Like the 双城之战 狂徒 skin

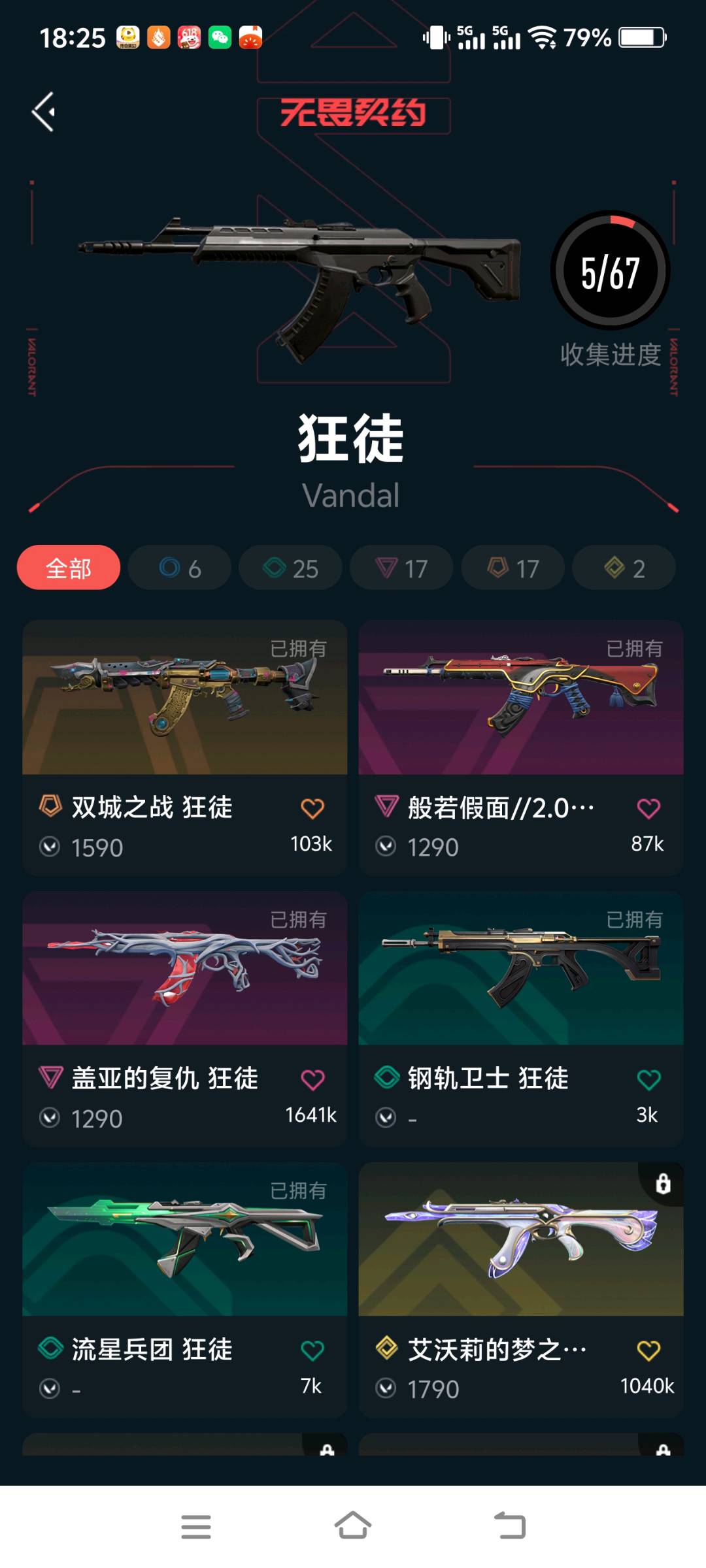[312, 809]
